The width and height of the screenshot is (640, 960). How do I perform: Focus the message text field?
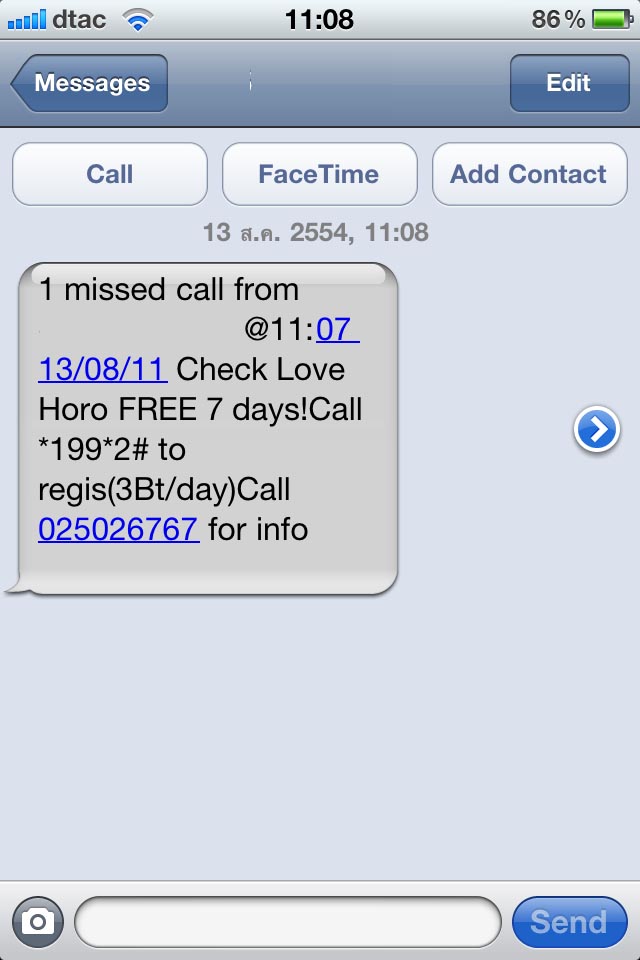point(288,921)
